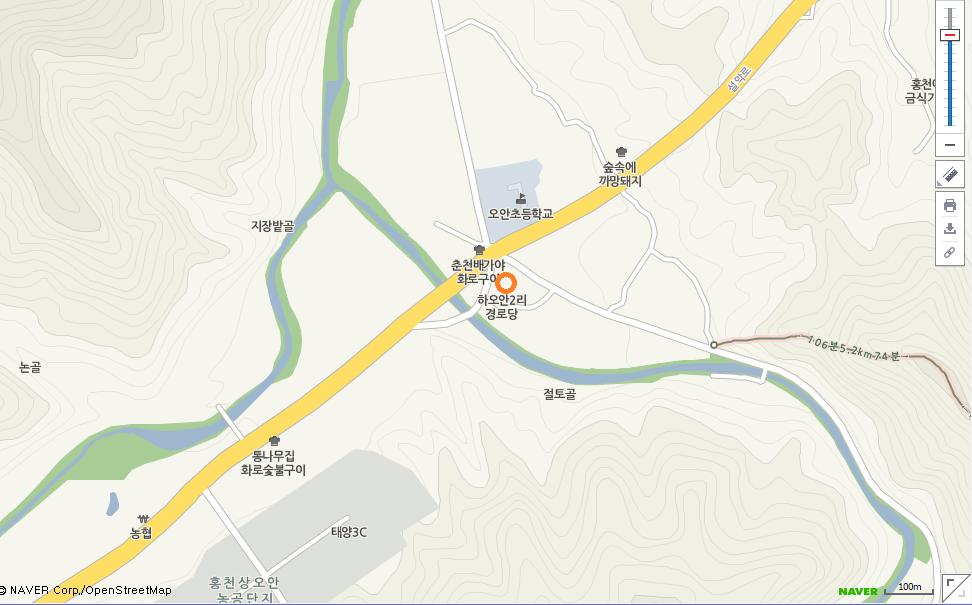This screenshot has height=605, width=972.
Task: Open the 숲속에 까망돼지 restaurant marker
Action: 621,152
